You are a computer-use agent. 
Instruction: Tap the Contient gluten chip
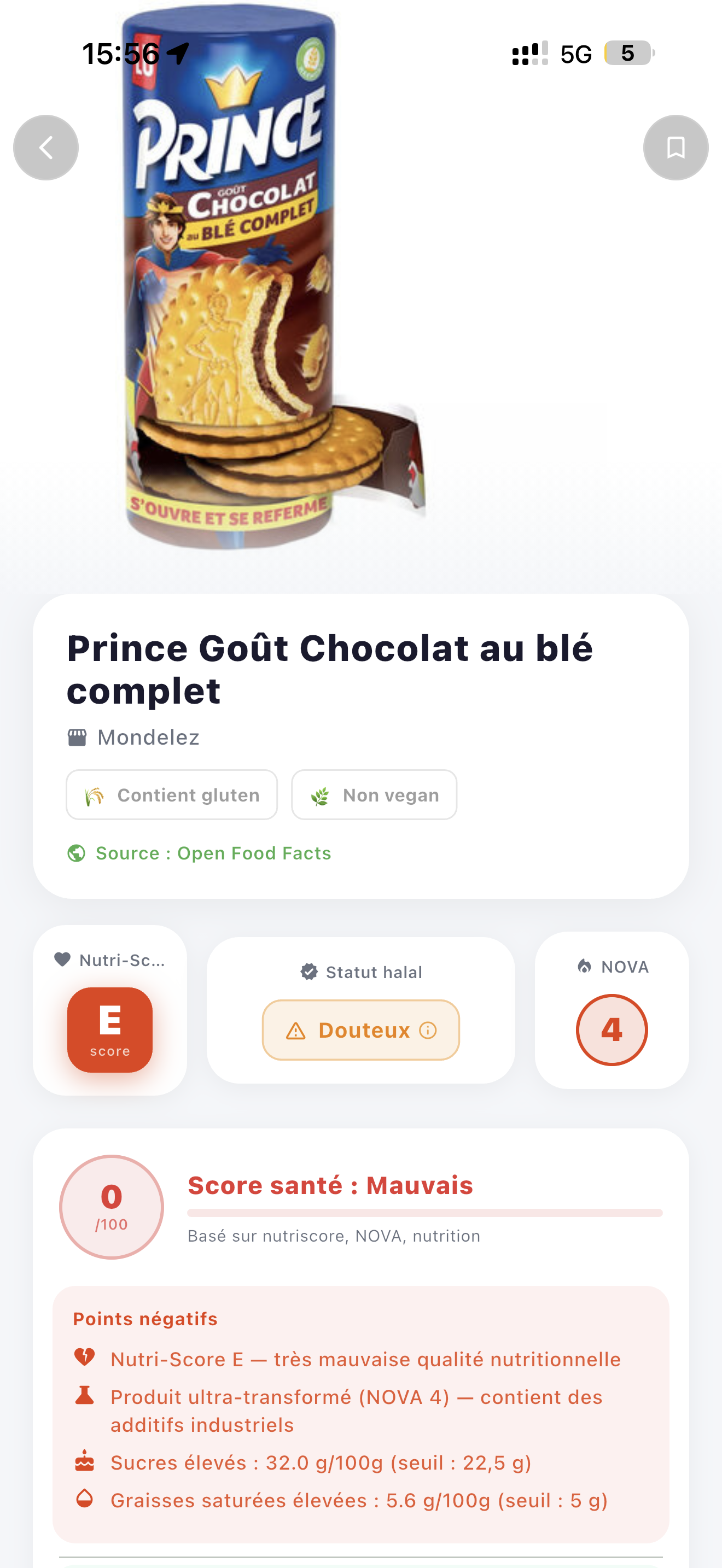(x=172, y=794)
